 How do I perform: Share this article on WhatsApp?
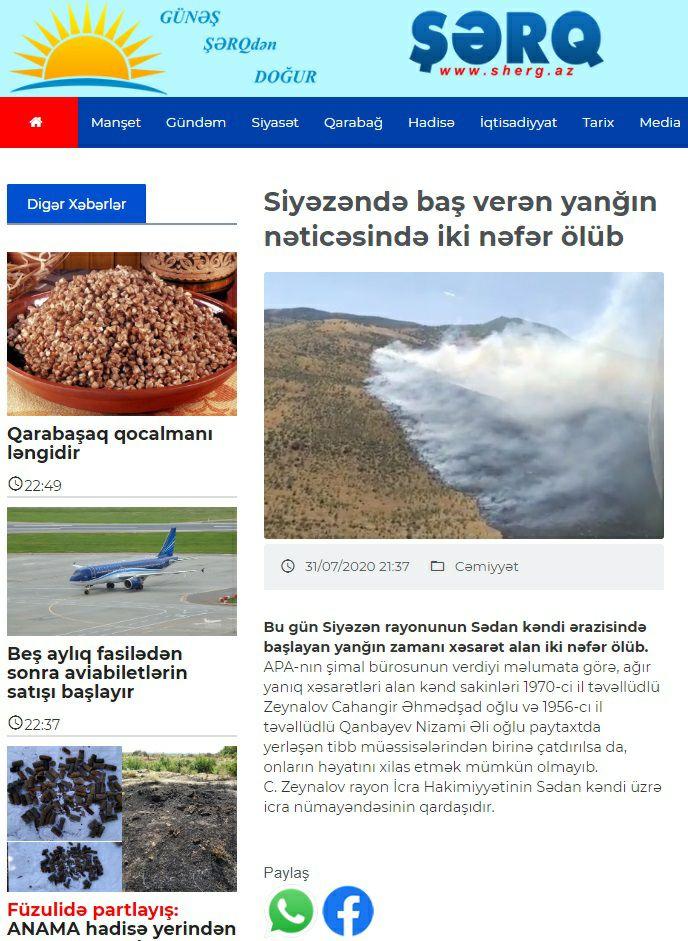pyautogui.click(x=291, y=911)
